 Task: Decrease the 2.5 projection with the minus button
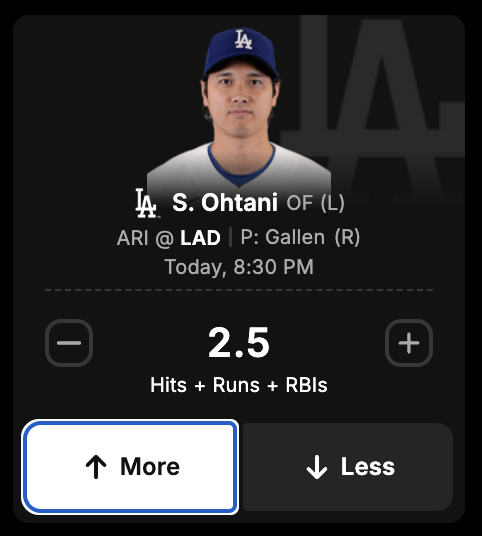[69, 343]
